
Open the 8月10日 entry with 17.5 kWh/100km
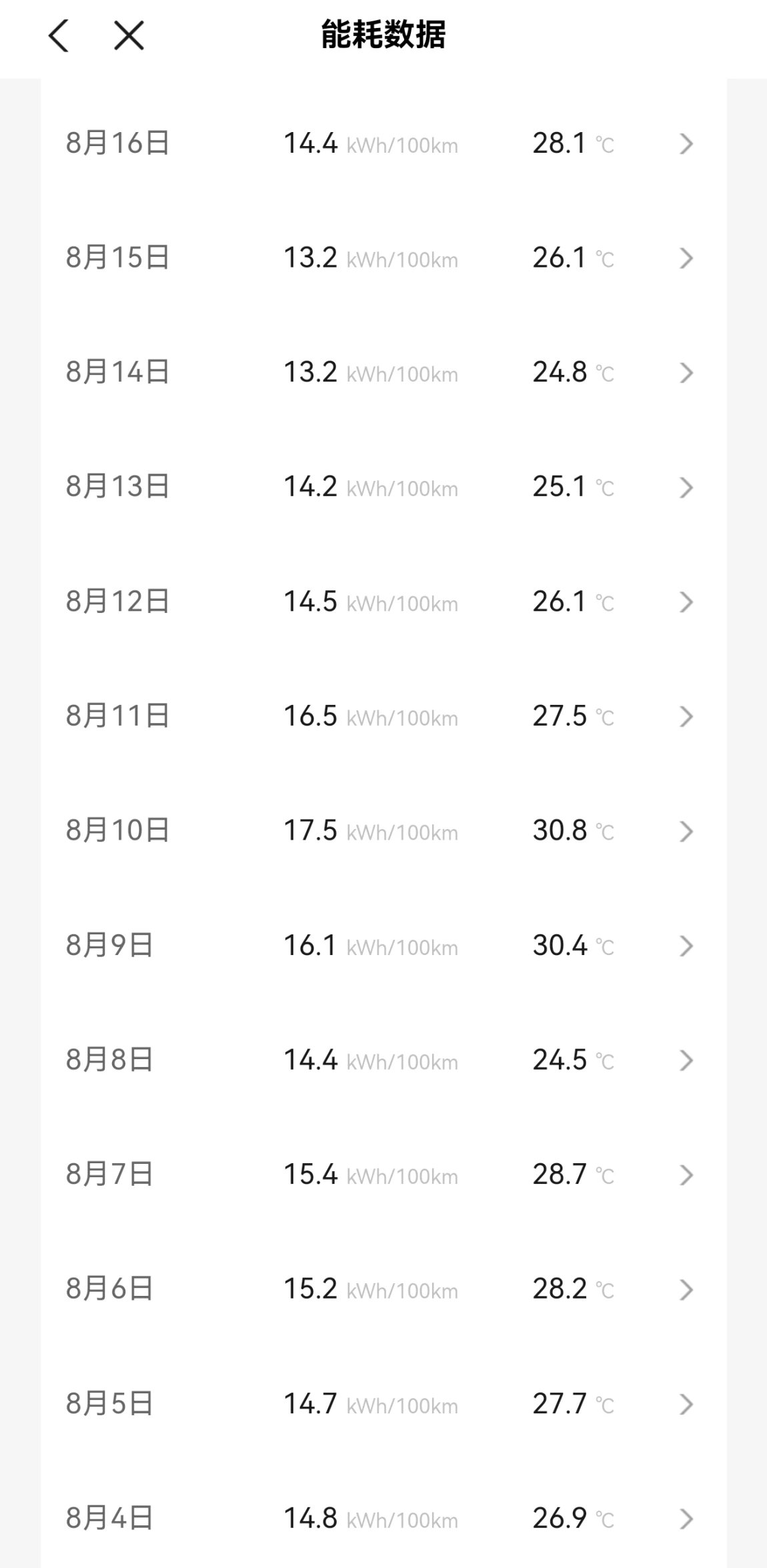pos(383,832)
